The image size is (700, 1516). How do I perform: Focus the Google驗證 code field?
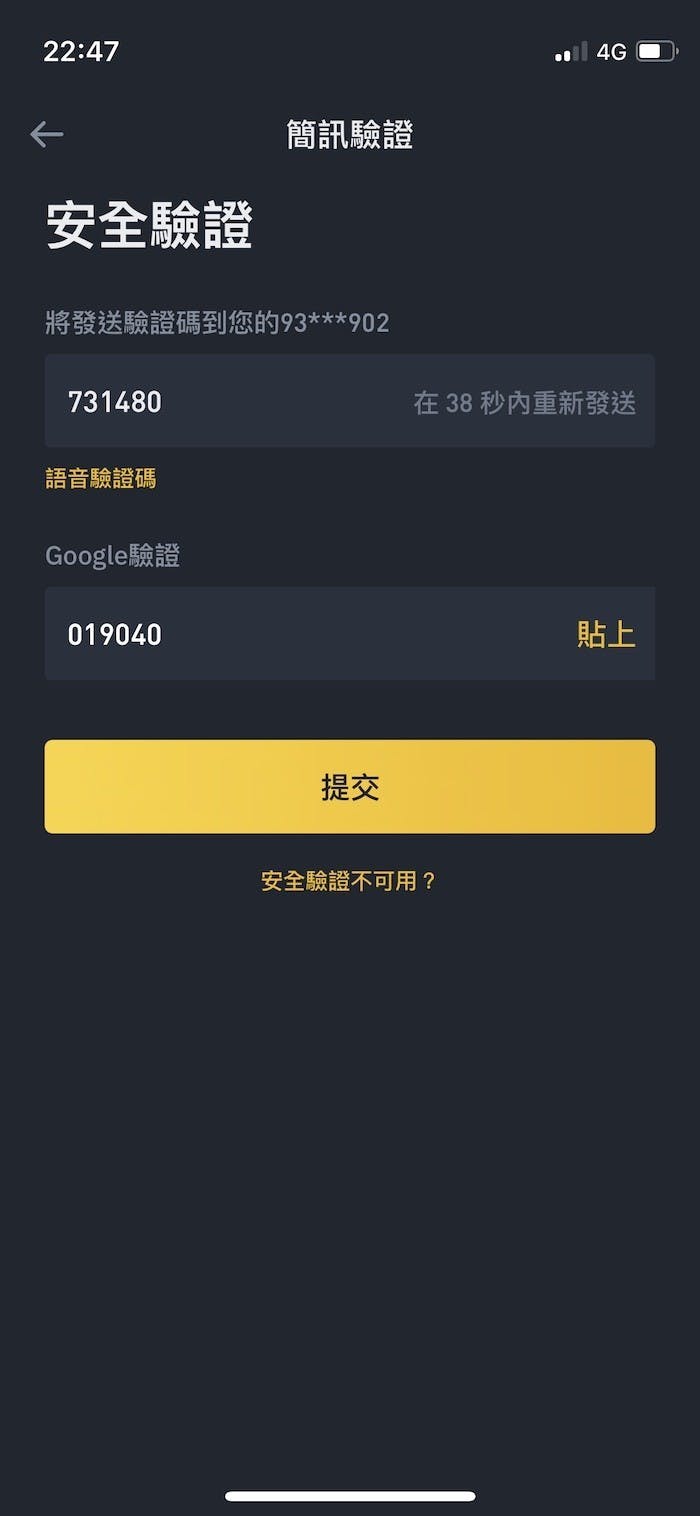(350, 633)
